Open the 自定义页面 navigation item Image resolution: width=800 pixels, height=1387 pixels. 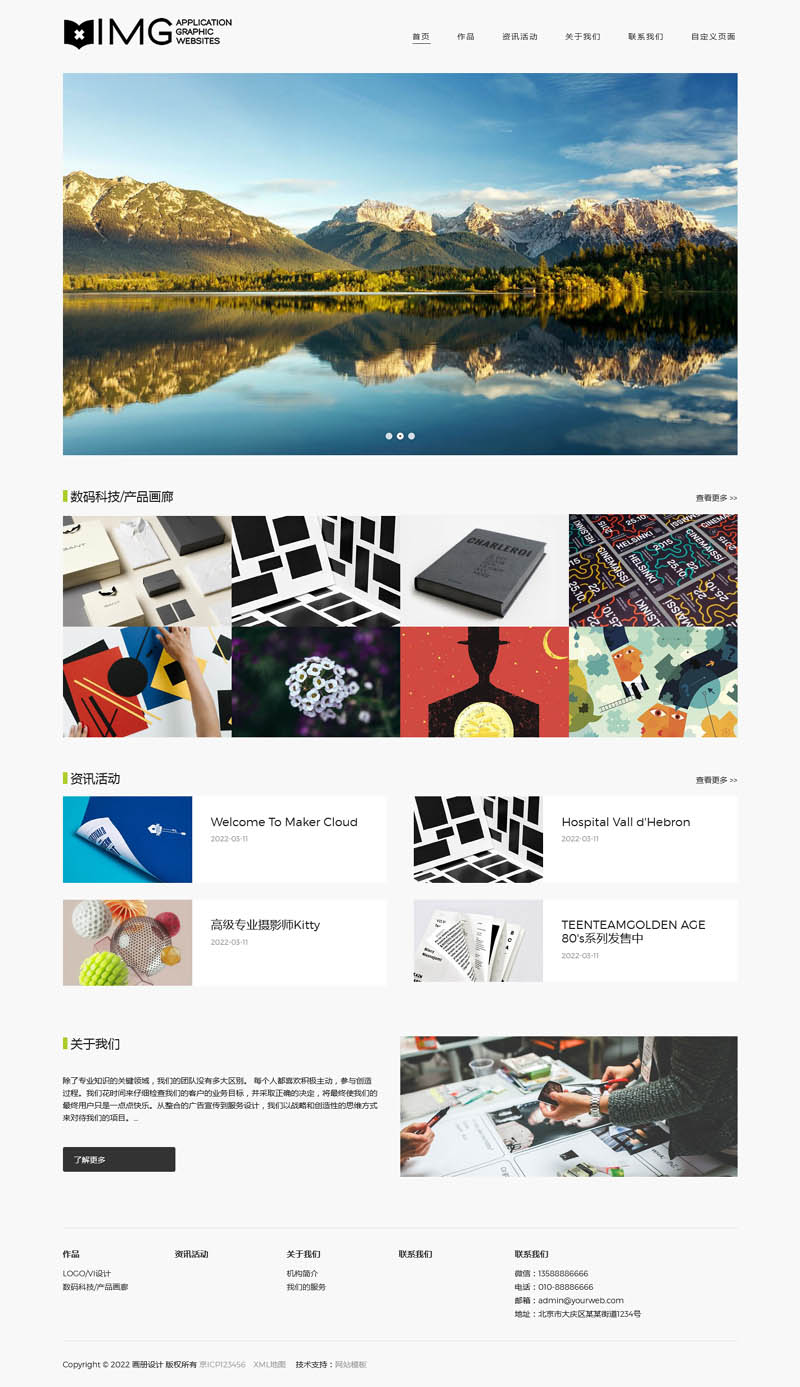[712, 37]
